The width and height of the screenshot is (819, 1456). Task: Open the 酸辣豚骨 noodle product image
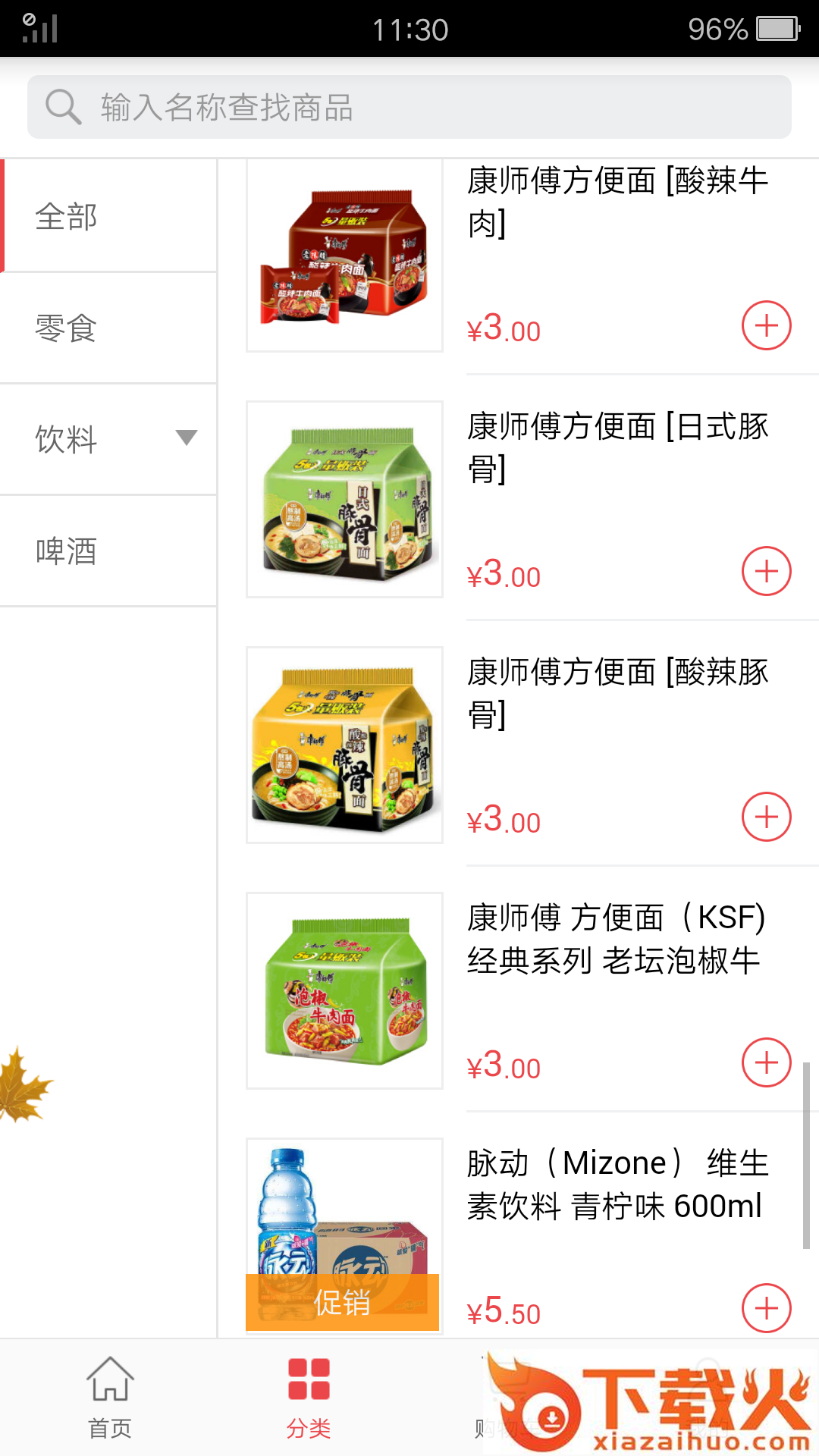tap(344, 745)
